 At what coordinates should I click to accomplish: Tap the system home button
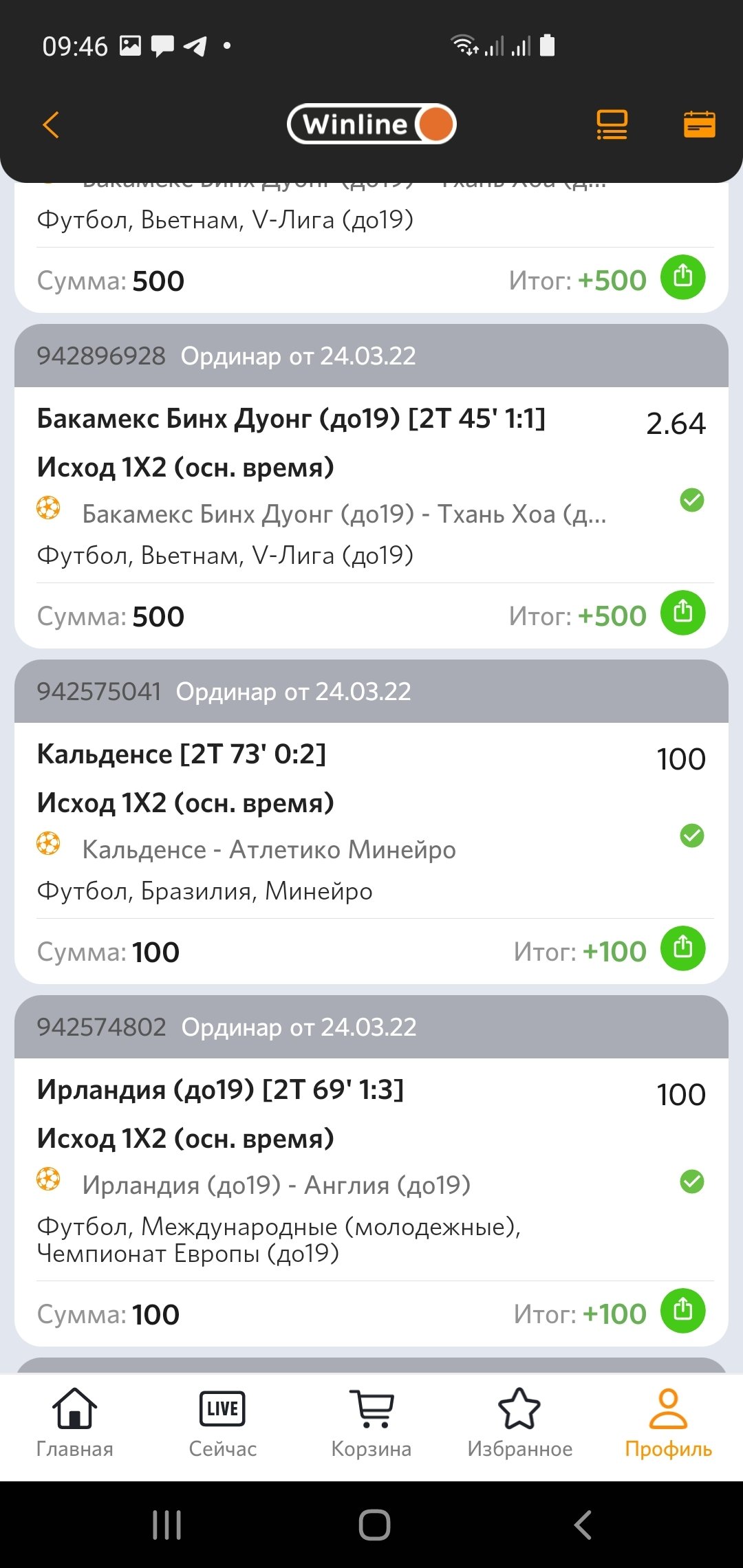point(374,1525)
